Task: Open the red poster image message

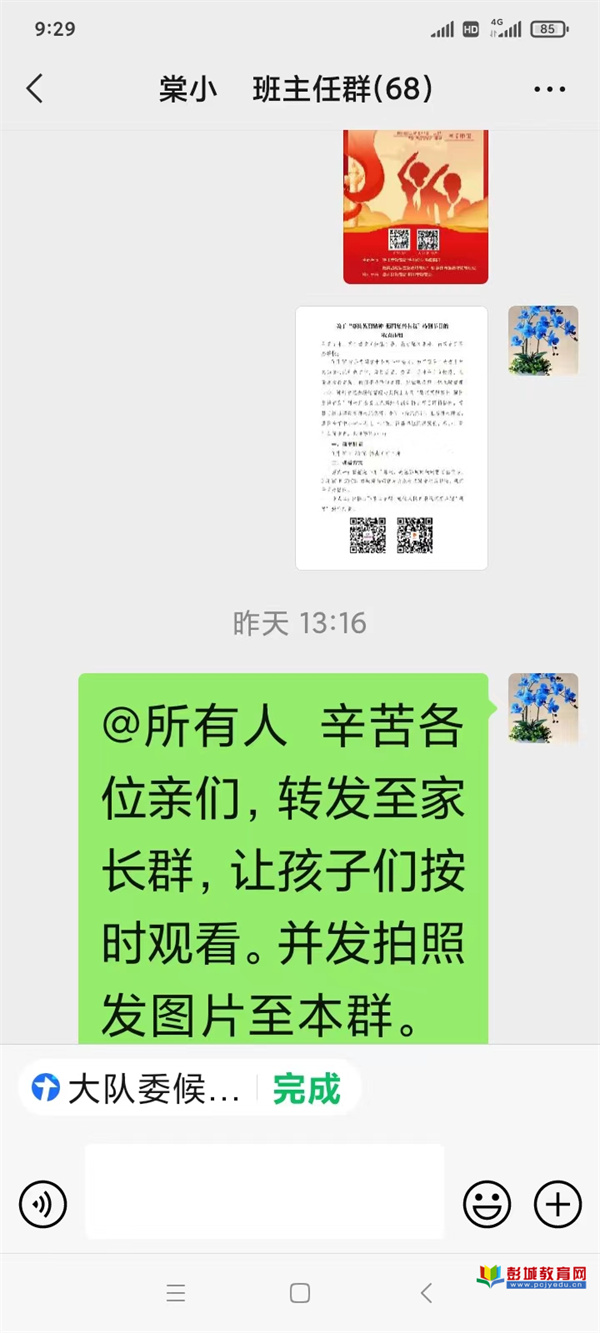Action: click(415, 207)
